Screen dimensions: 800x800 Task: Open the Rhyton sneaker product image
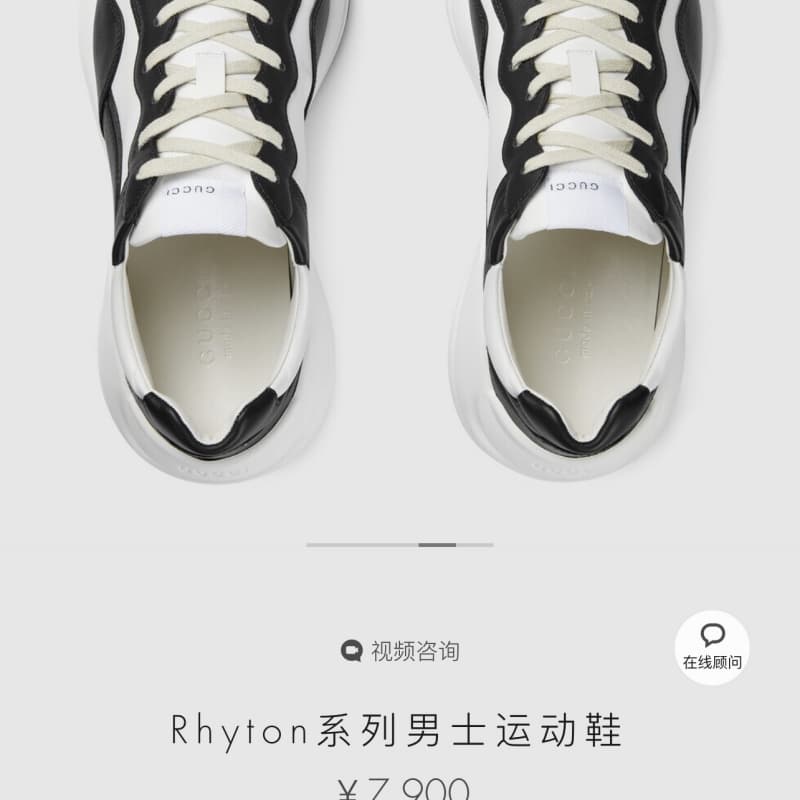click(400, 250)
